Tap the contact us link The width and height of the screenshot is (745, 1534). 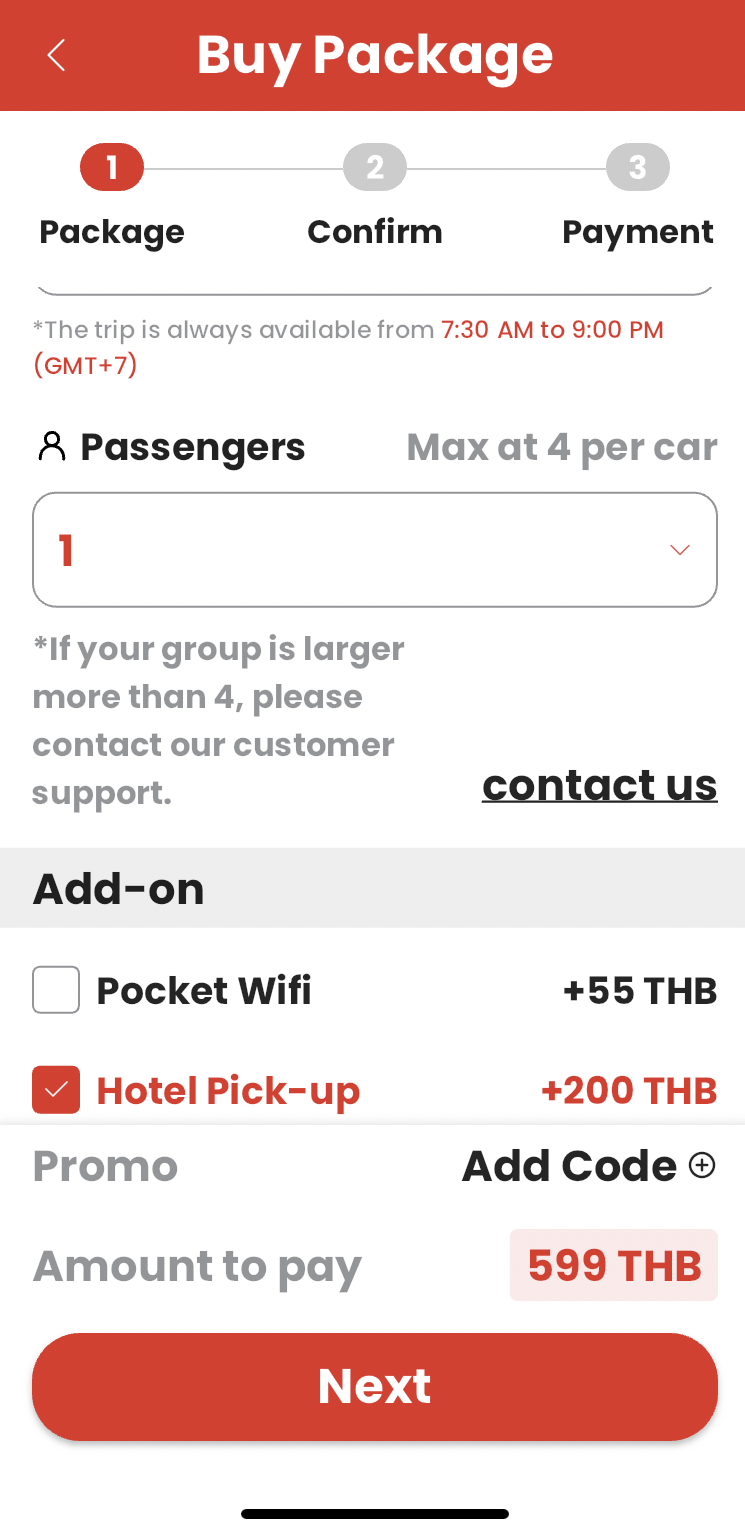click(599, 786)
